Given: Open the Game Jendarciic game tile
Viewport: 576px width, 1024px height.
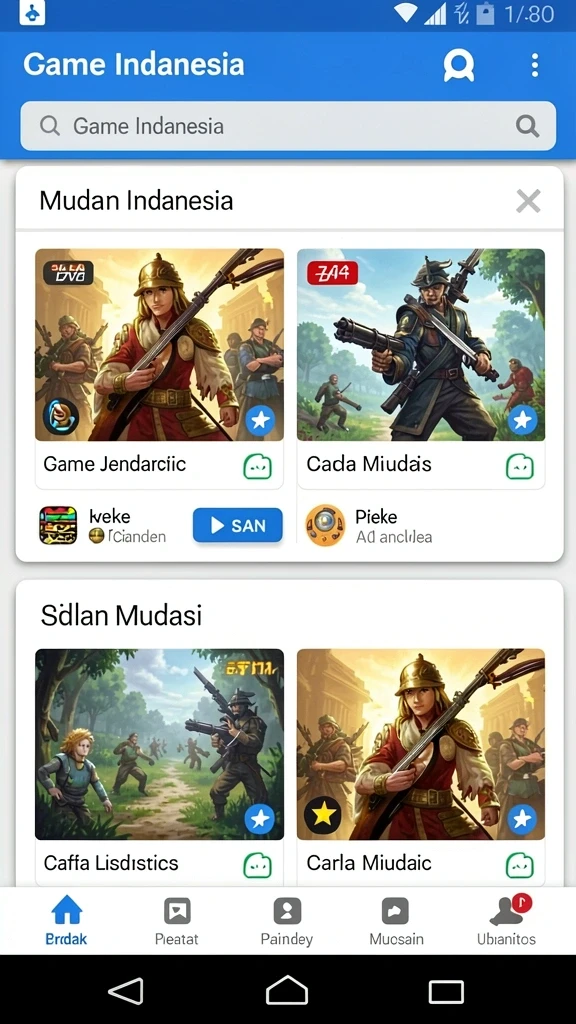Looking at the screenshot, I should tap(159, 368).
